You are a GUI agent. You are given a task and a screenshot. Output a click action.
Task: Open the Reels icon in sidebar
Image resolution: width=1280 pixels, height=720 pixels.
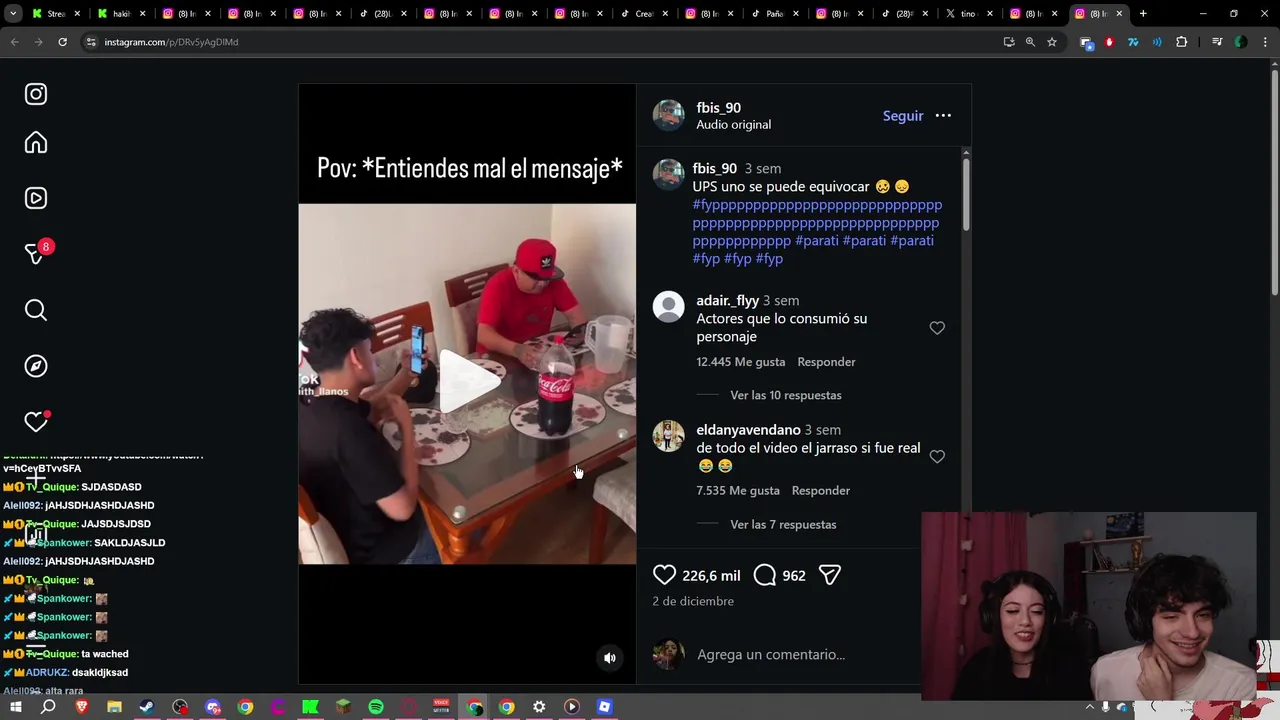(x=36, y=198)
